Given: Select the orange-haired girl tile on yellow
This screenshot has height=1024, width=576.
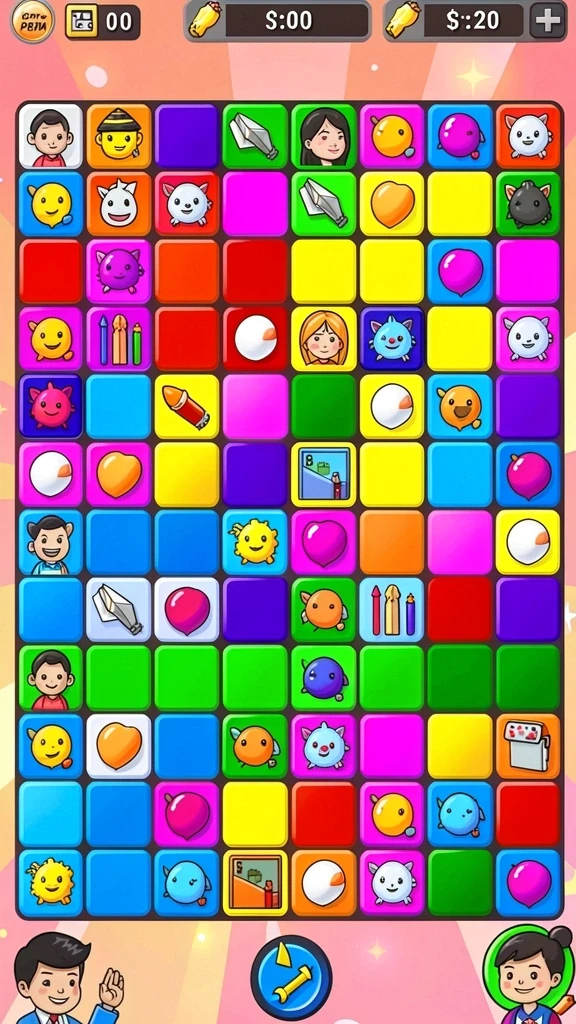Looking at the screenshot, I should coord(324,338).
